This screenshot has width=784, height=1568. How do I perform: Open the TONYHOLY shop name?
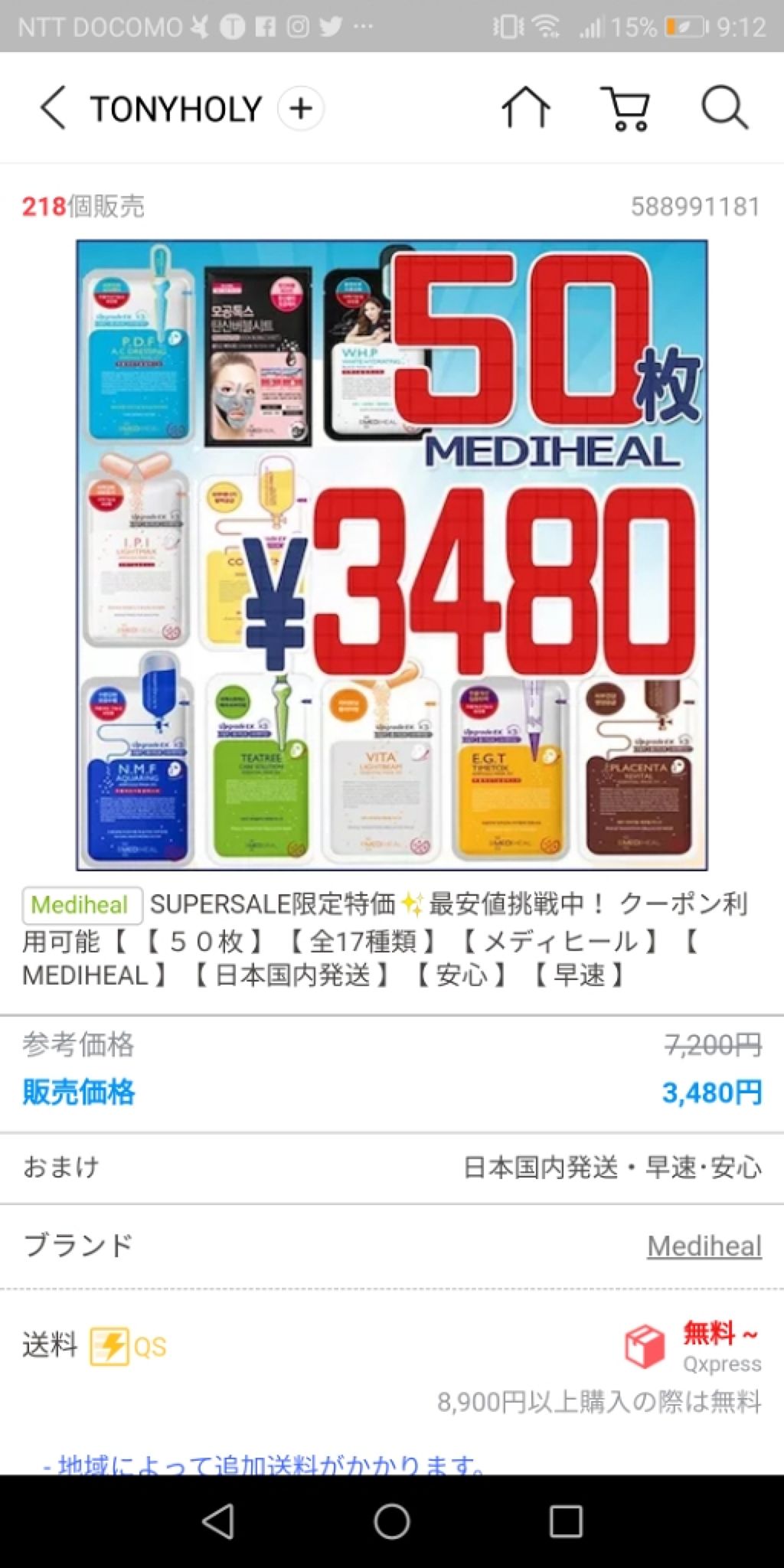coord(176,109)
